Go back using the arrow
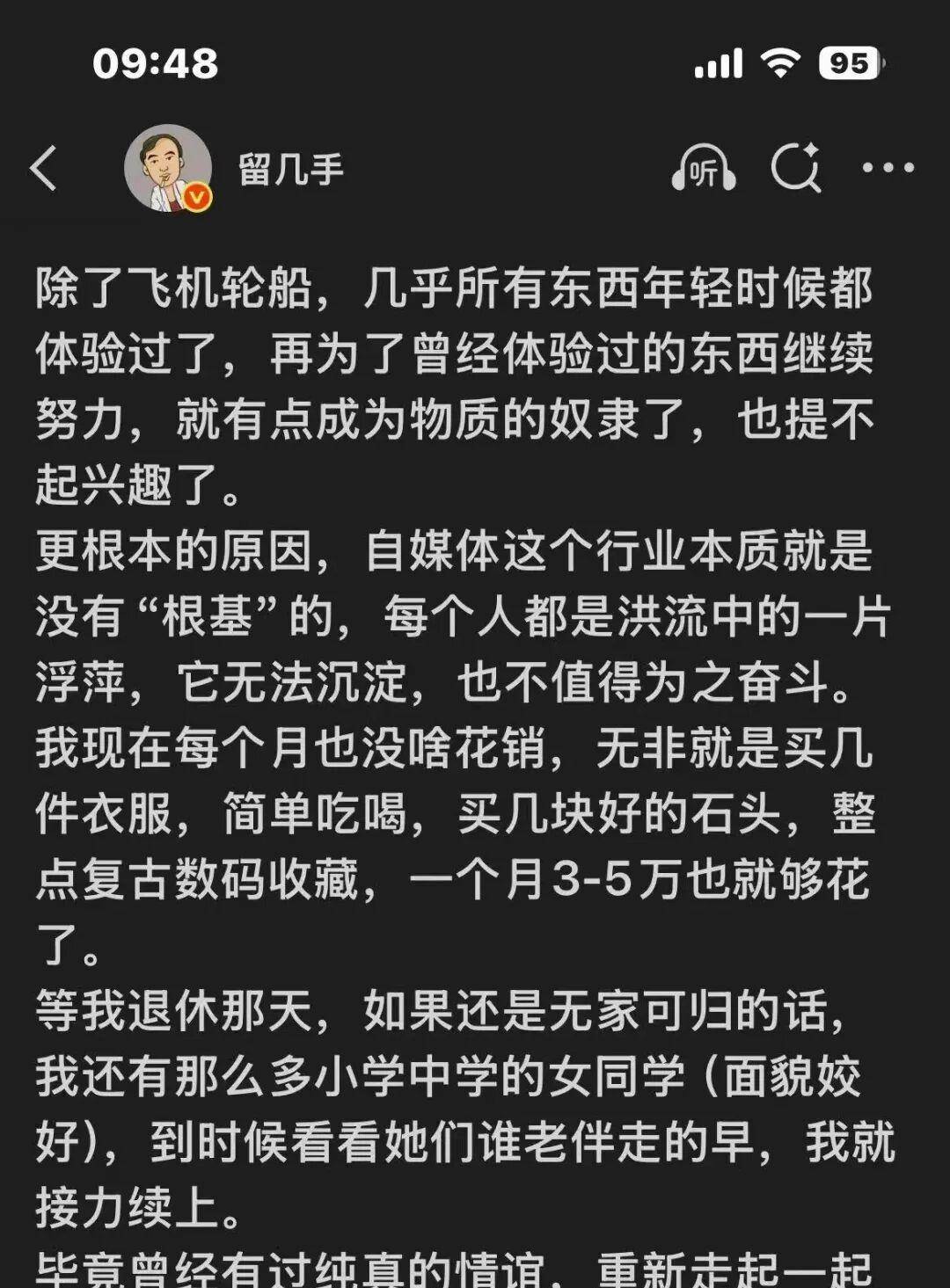The image size is (950, 1288). click(44, 168)
